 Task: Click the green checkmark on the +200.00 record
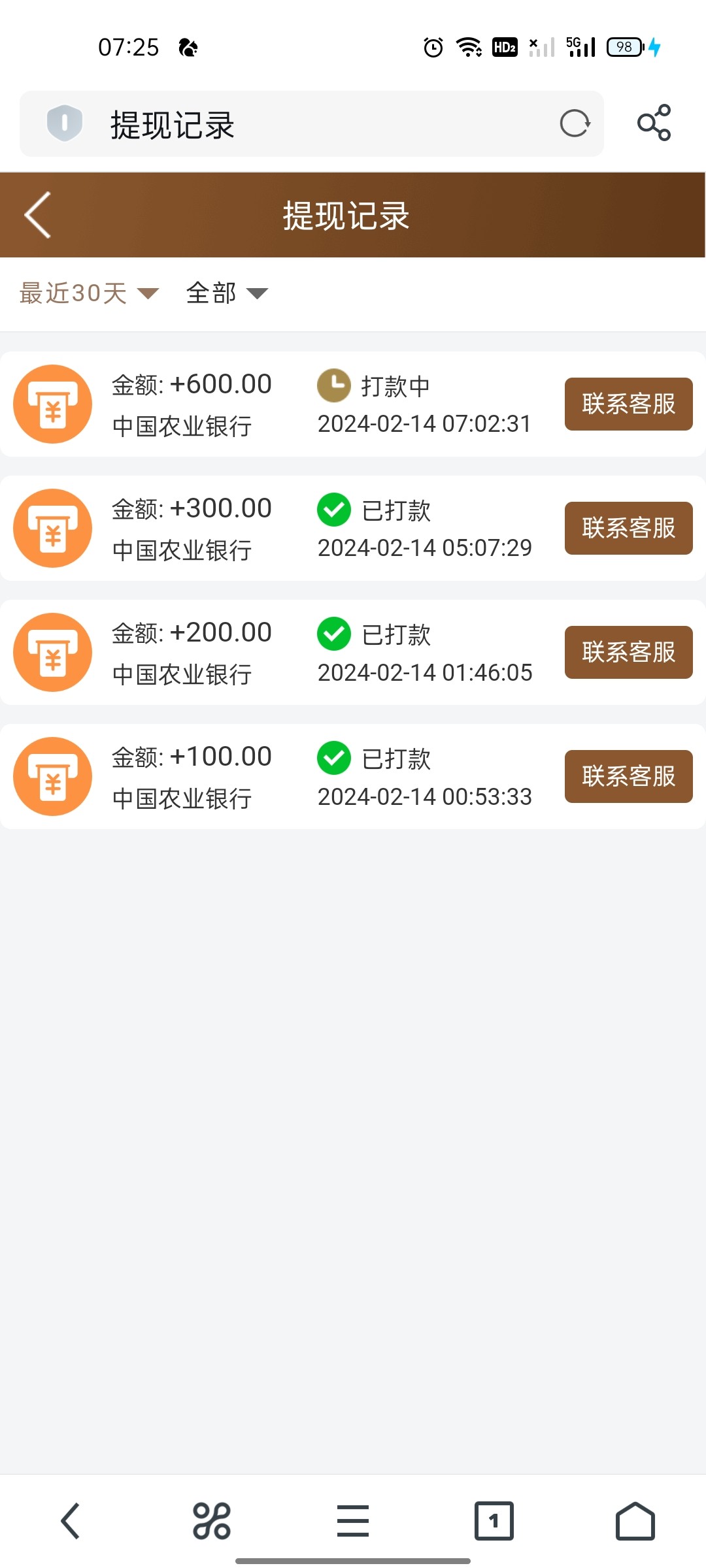(333, 634)
